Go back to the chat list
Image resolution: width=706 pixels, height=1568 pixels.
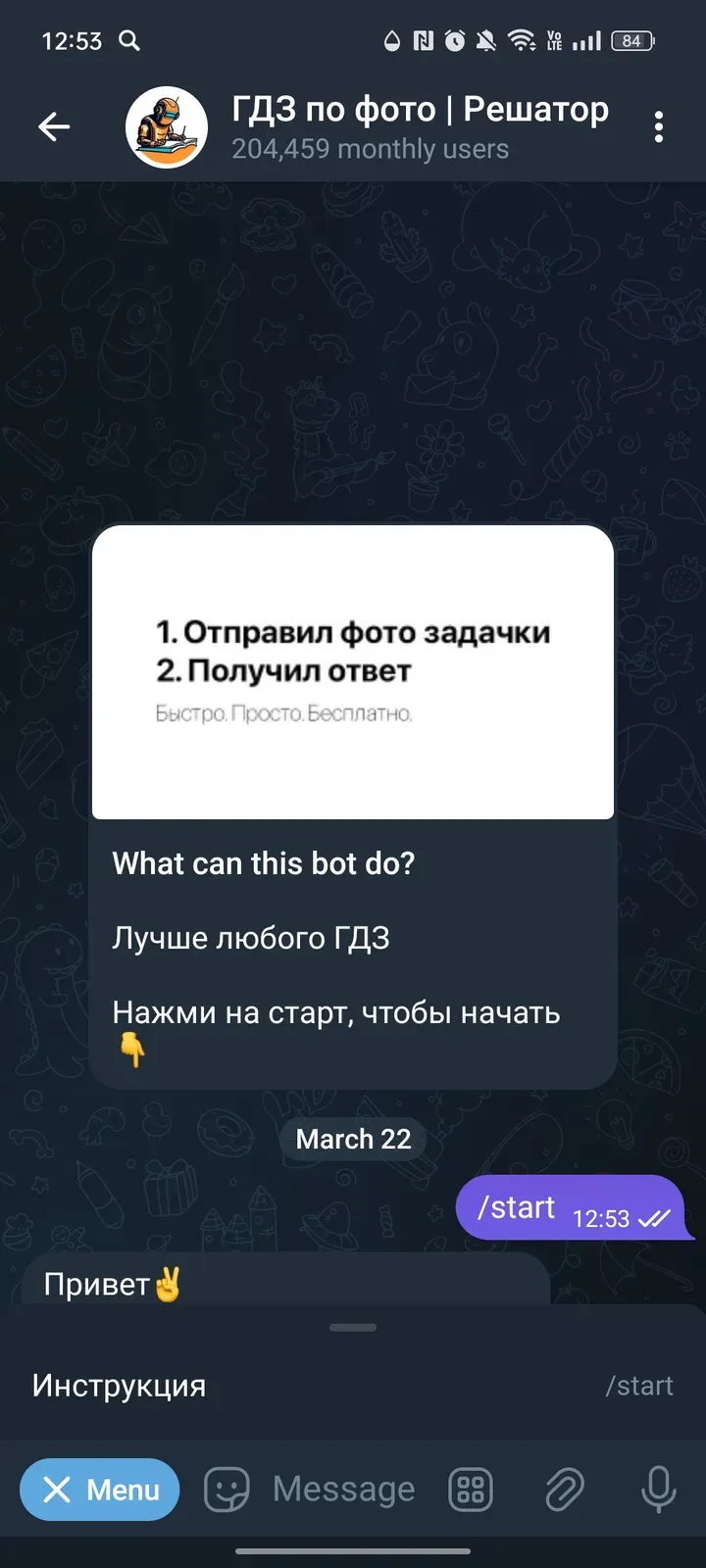[54, 126]
